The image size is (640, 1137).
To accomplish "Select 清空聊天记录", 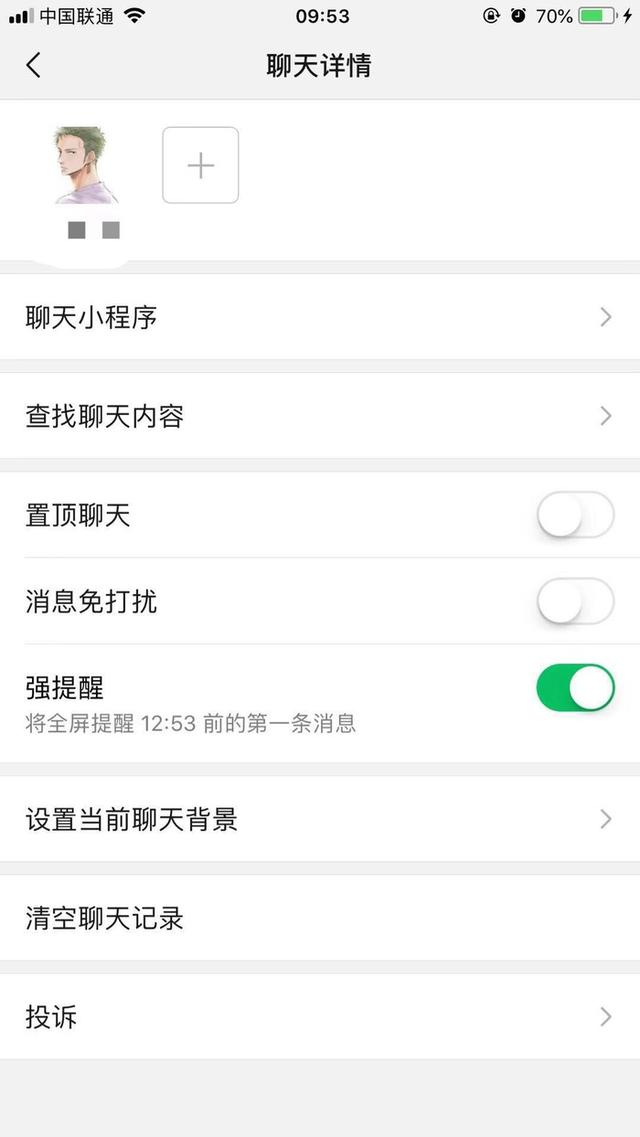I will [x=320, y=918].
